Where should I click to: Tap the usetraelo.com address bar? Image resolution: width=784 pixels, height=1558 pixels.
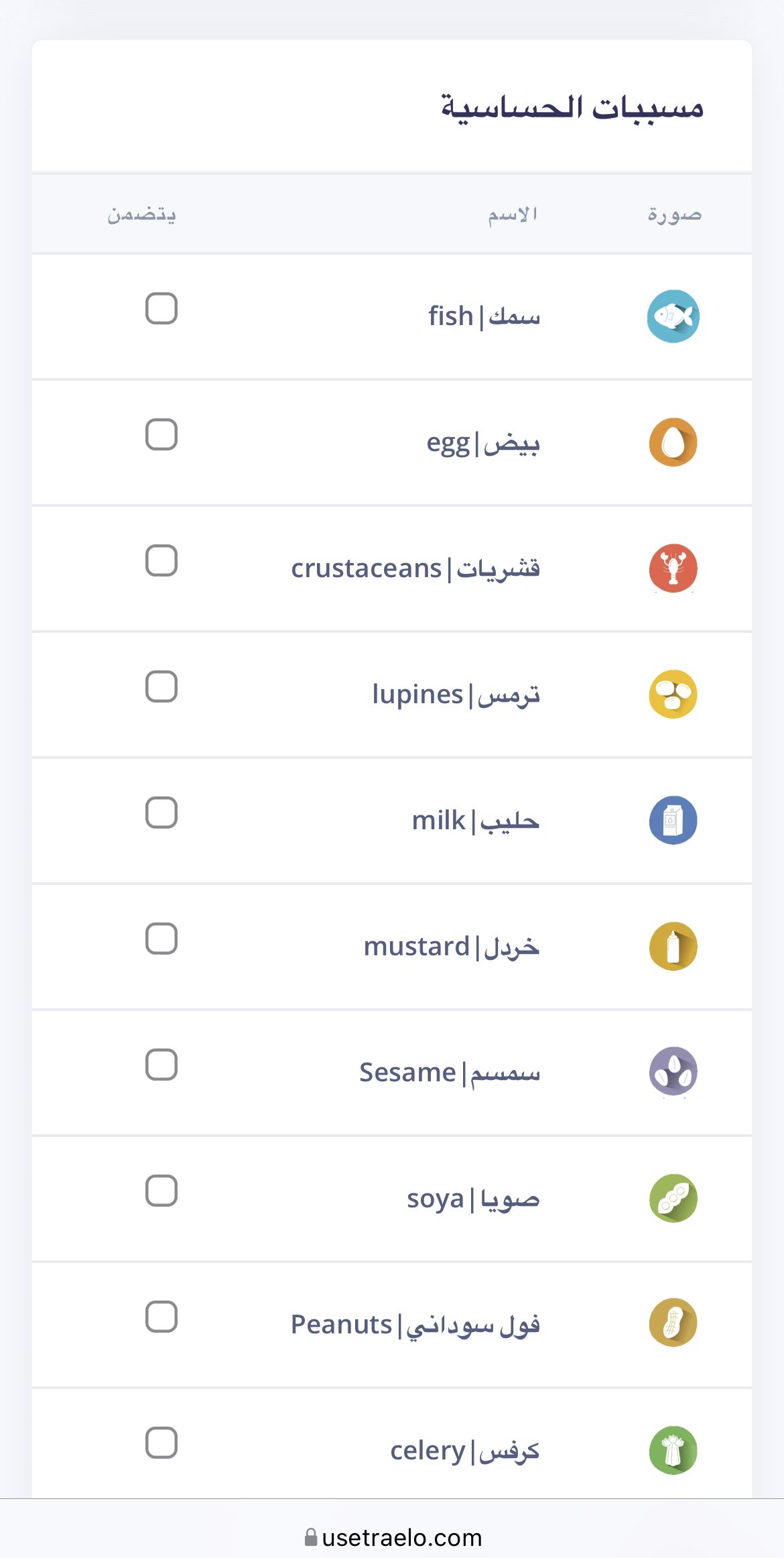(393, 1537)
